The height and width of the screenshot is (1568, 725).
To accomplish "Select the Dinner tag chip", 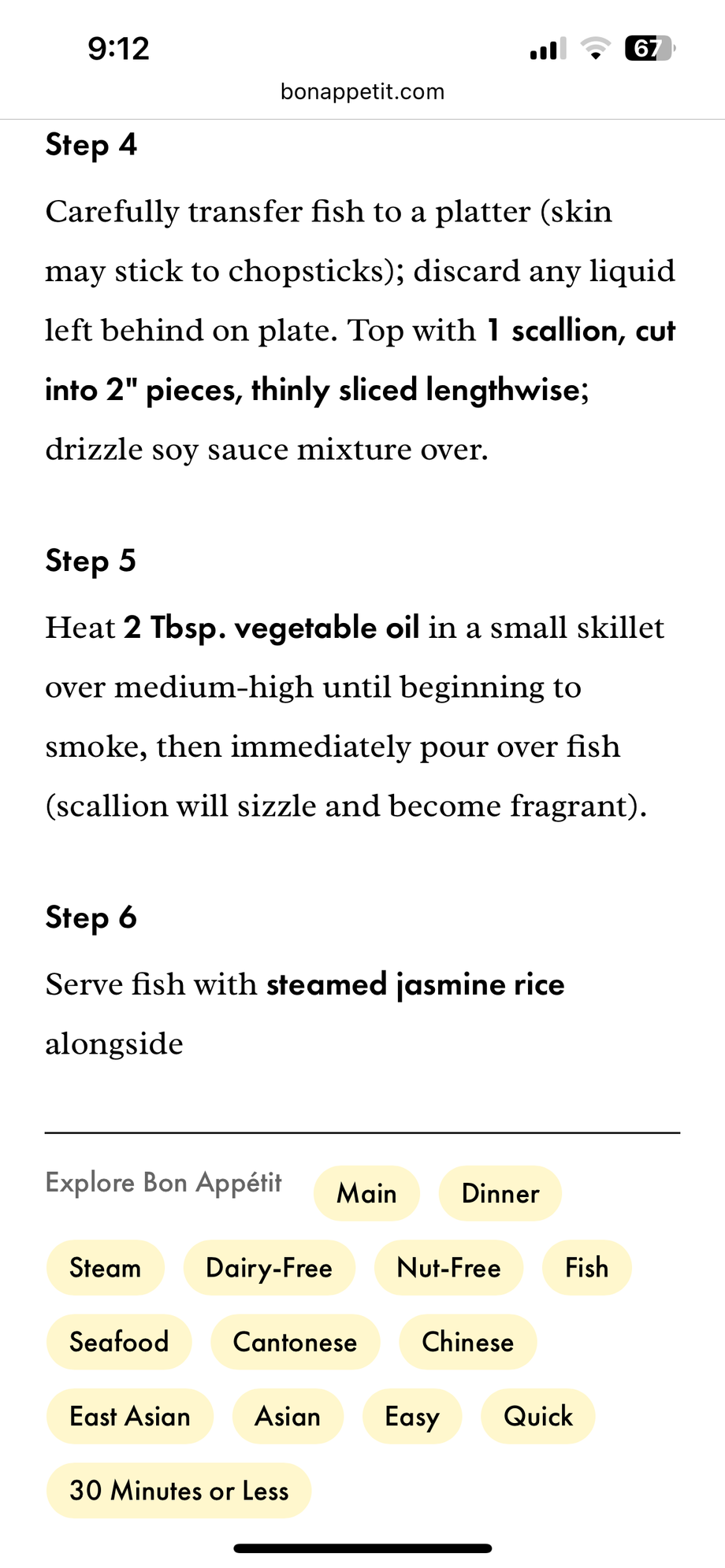I will (x=500, y=1194).
